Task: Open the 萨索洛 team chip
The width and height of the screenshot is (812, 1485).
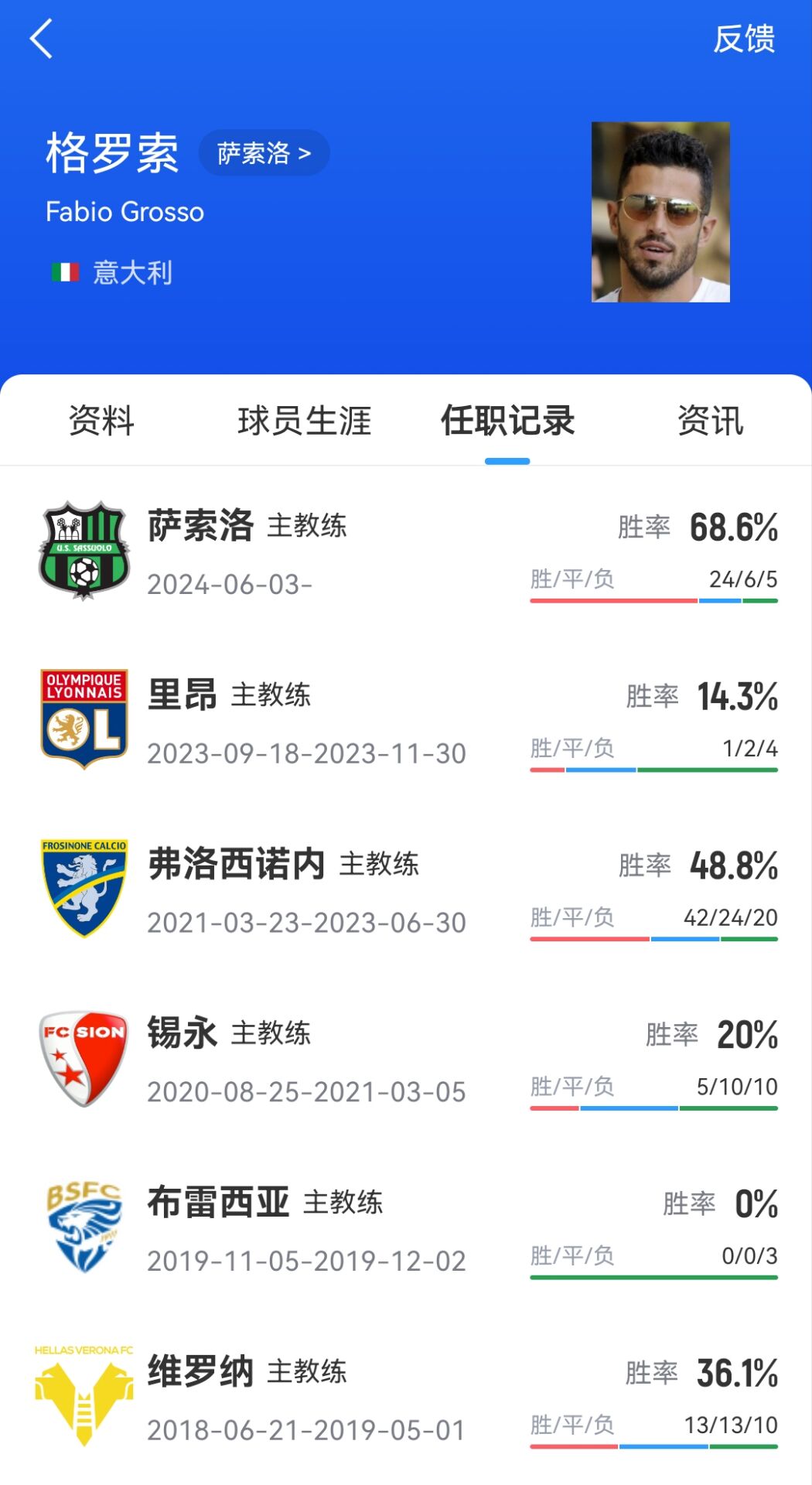Action: (264, 152)
